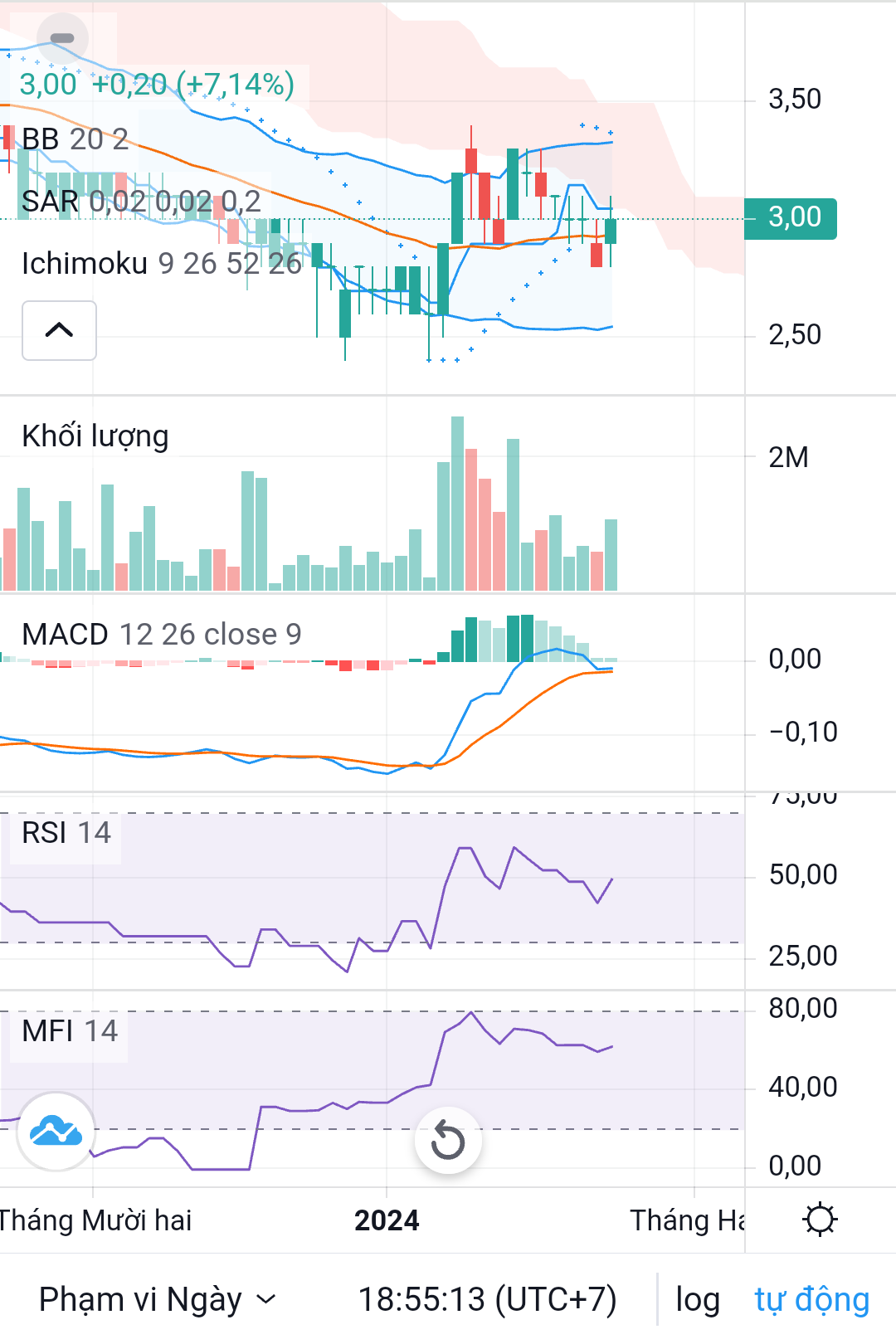
Task: Open the 18:55:13 (UTC+7) timezone selector
Action: click(487, 1299)
